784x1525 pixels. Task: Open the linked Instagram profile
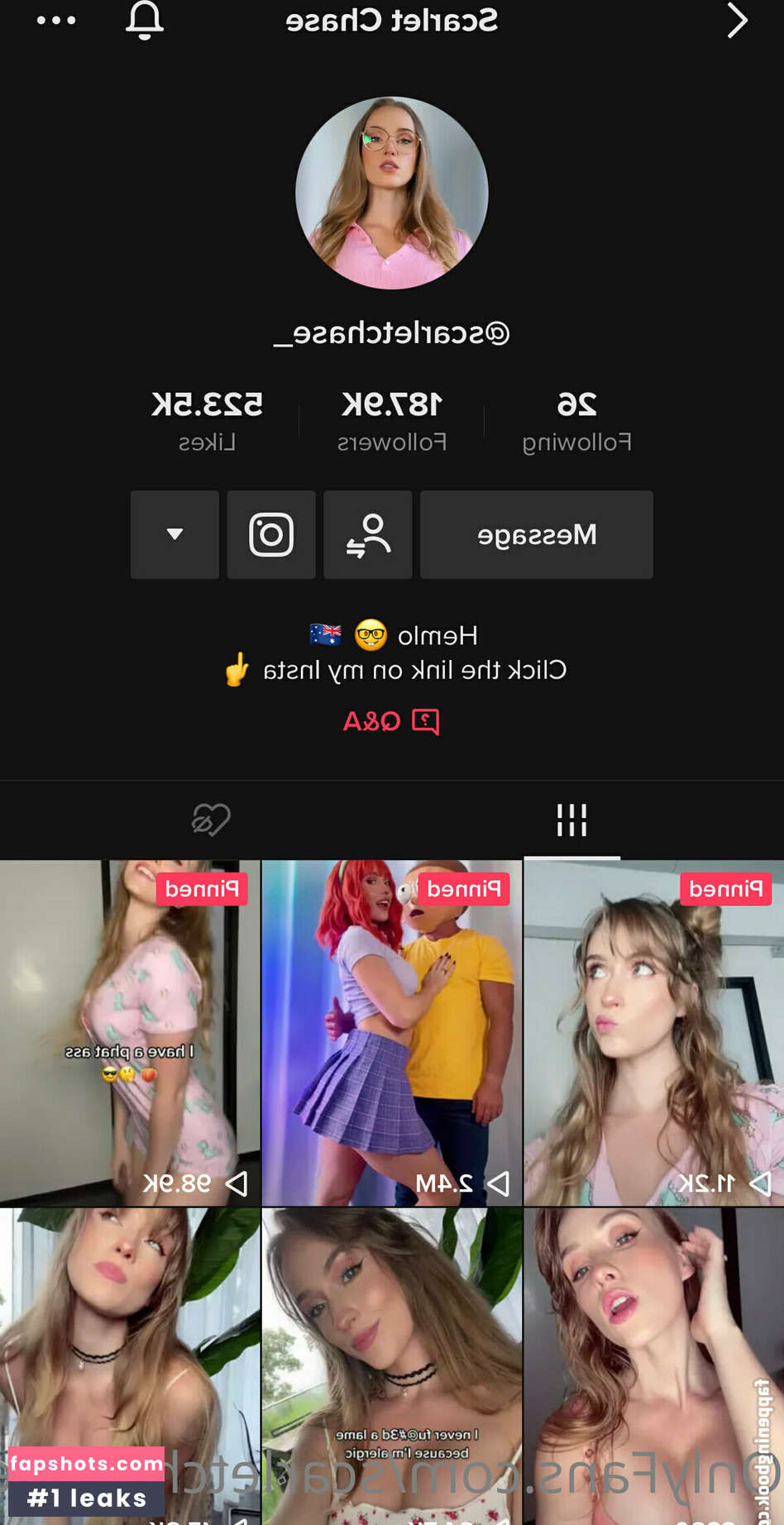pos(271,535)
